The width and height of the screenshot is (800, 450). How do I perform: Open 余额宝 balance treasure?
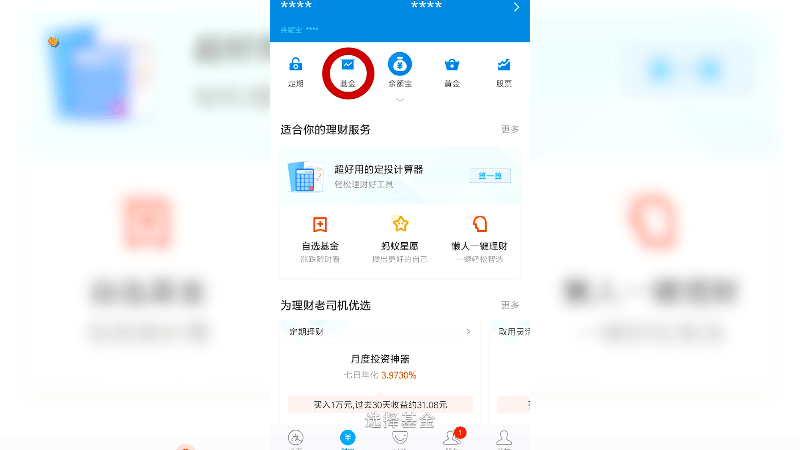pos(400,71)
